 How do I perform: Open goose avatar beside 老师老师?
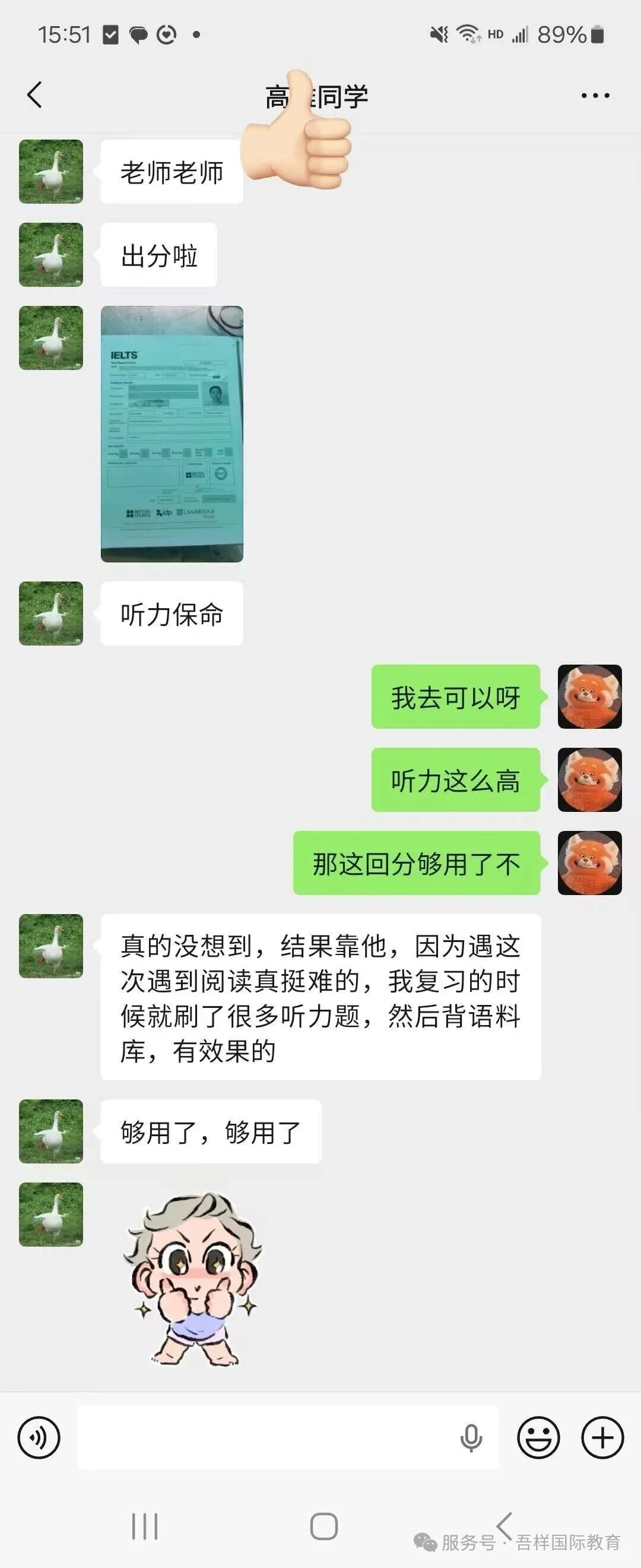(51, 172)
